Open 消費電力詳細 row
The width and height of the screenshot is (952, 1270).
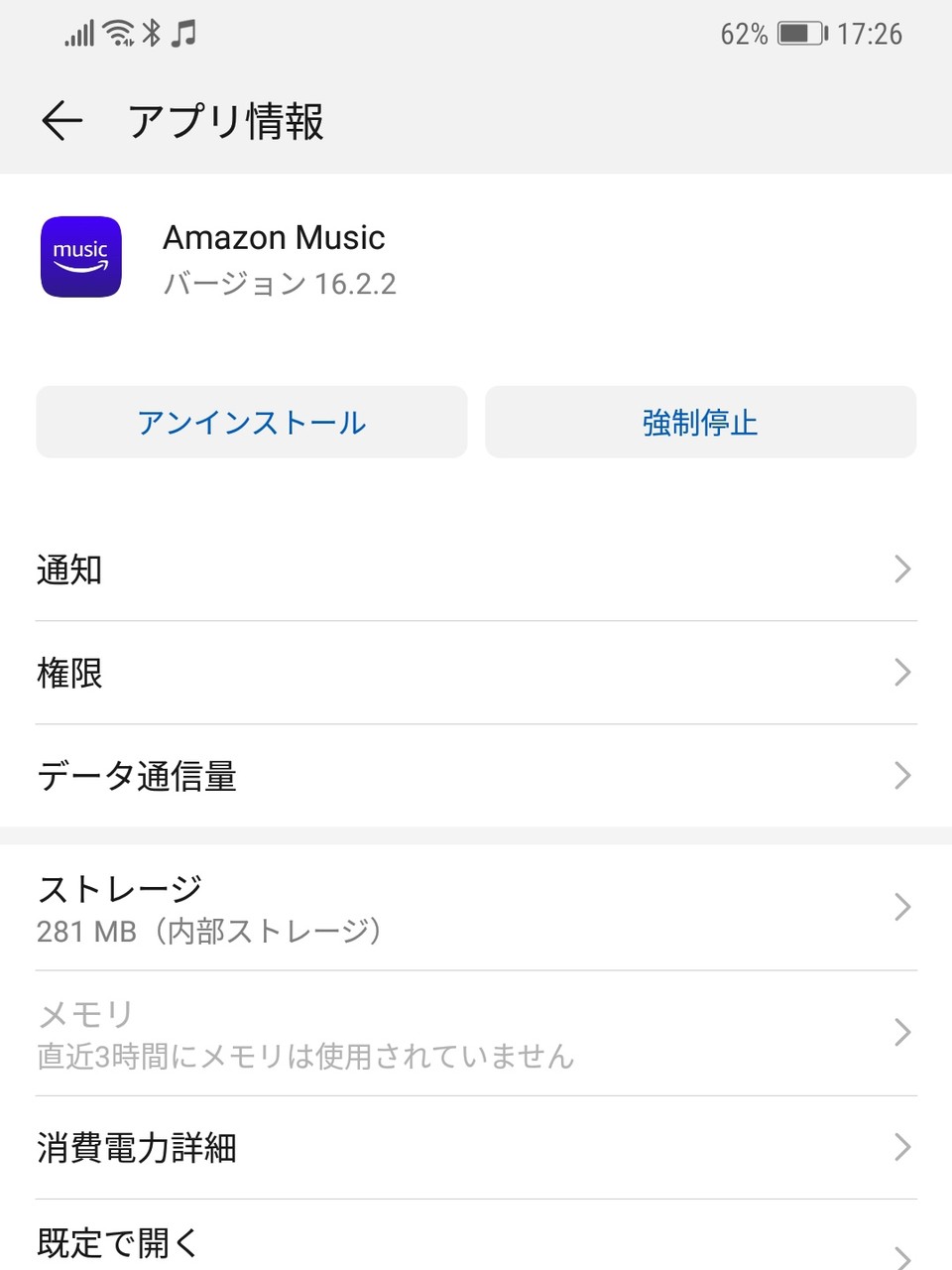(476, 1147)
